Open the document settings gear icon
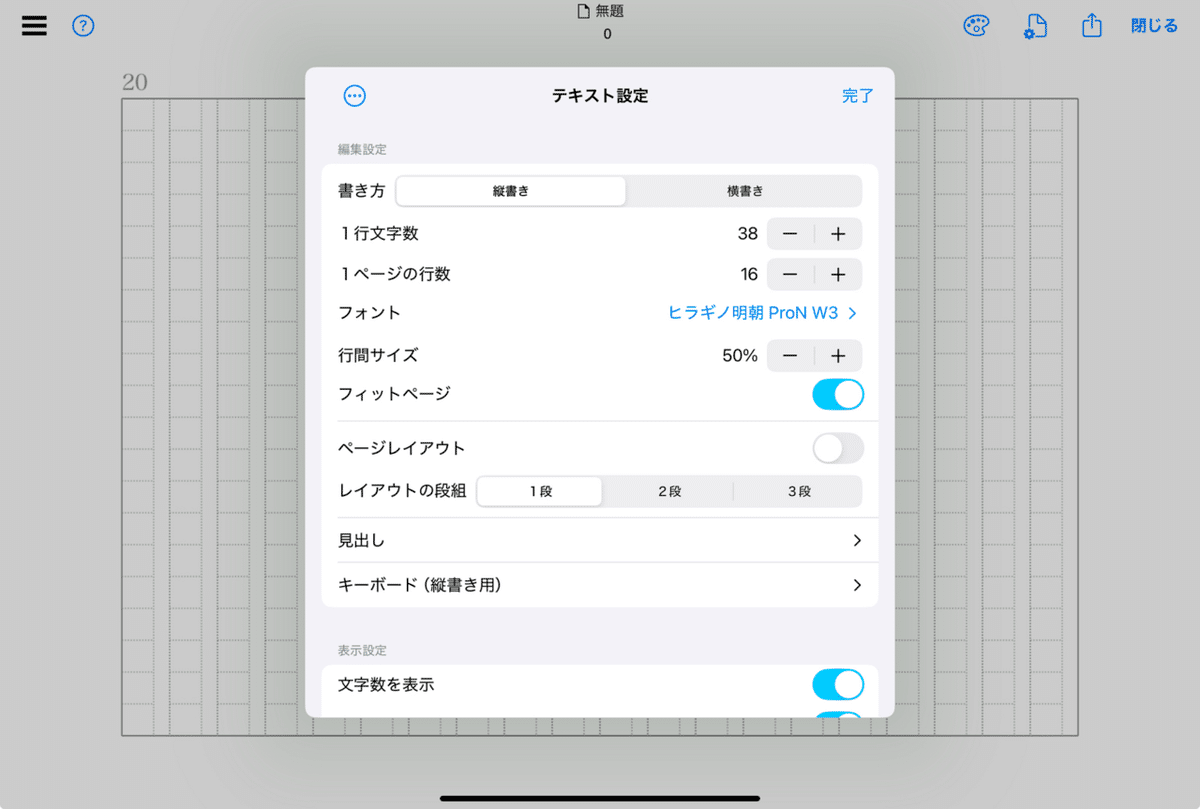Screen dimensions: 1200x809 [x=1035, y=27]
